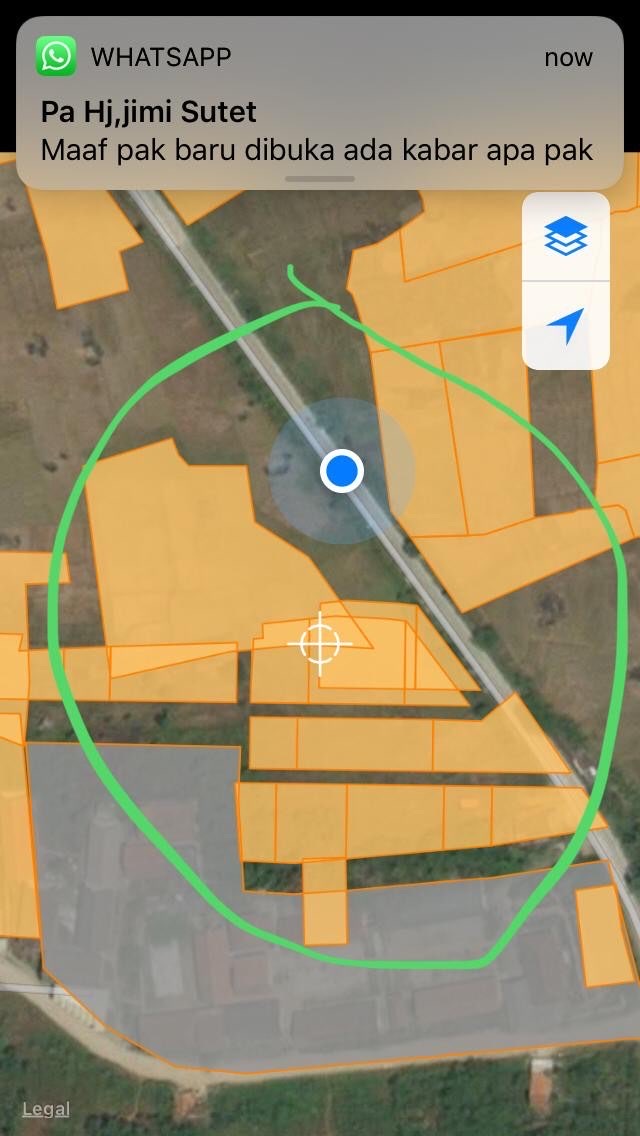Center map on my current location
640x1136 pixels.
[x=565, y=326]
